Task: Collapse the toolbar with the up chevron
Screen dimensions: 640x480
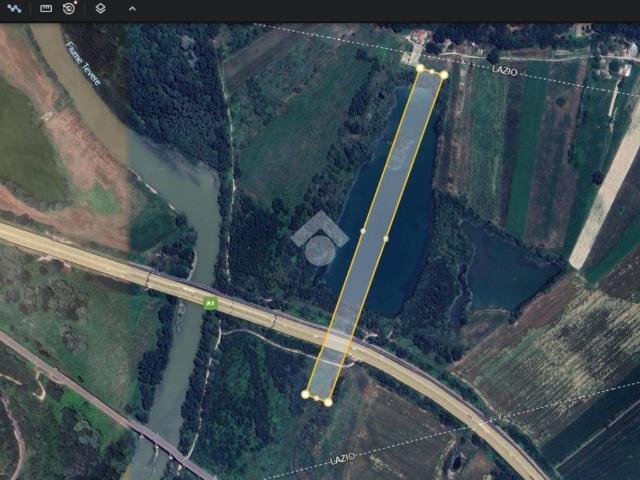Action: (x=132, y=8)
